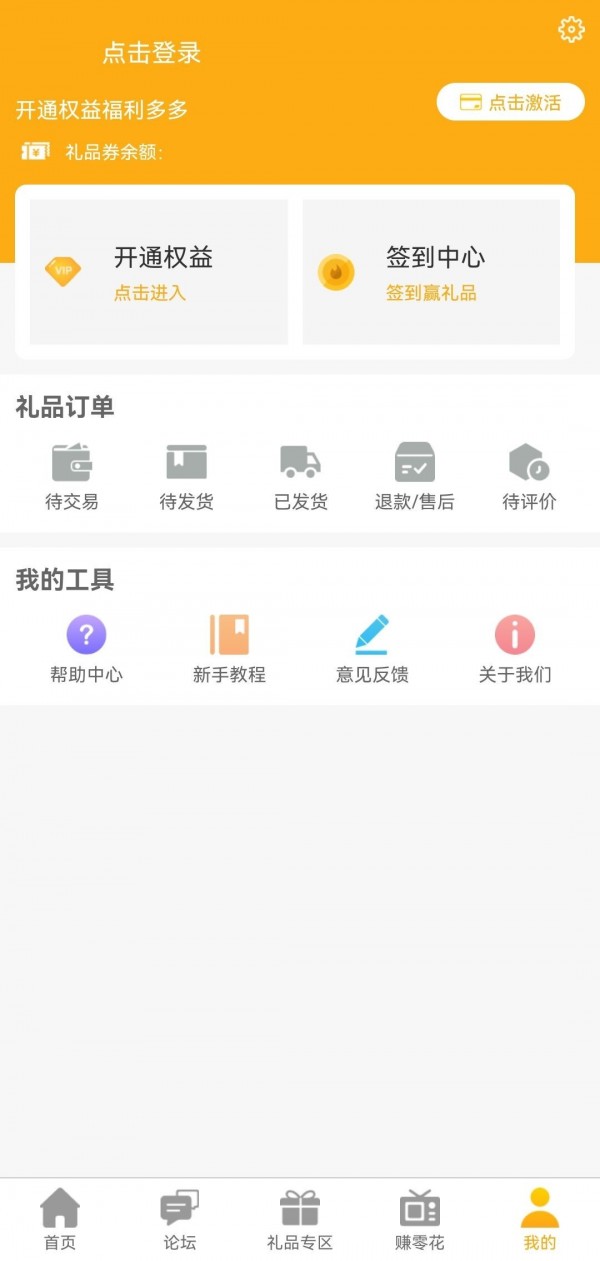
Task: Open the 开通权益 VIP card
Action: [x=159, y=272]
